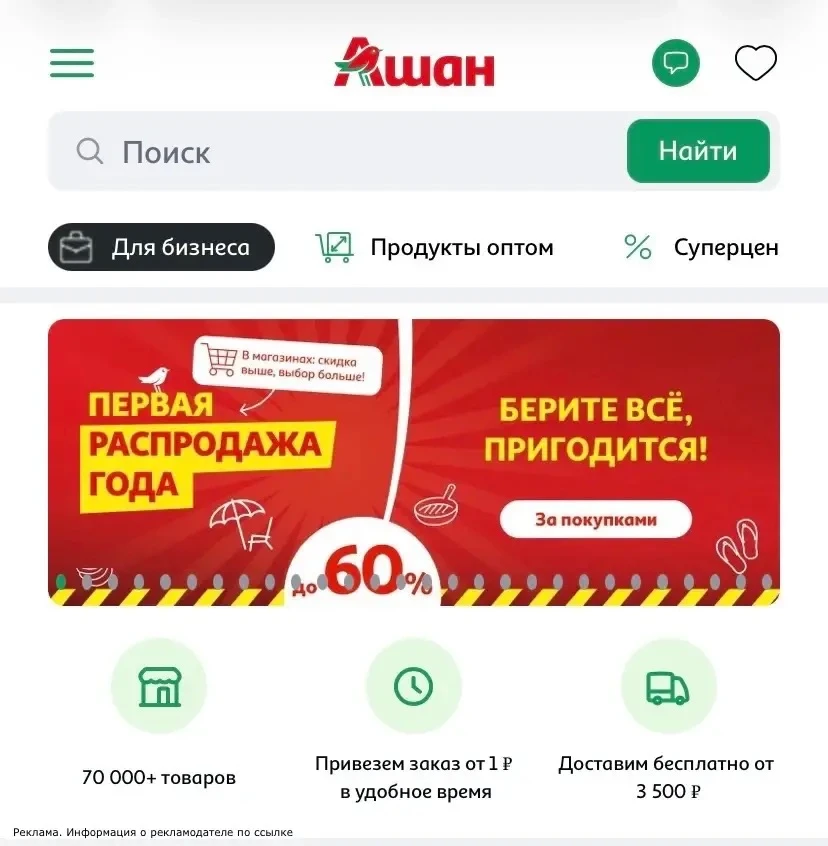Open Продукты оптом section
The image size is (828, 846).
(x=434, y=247)
